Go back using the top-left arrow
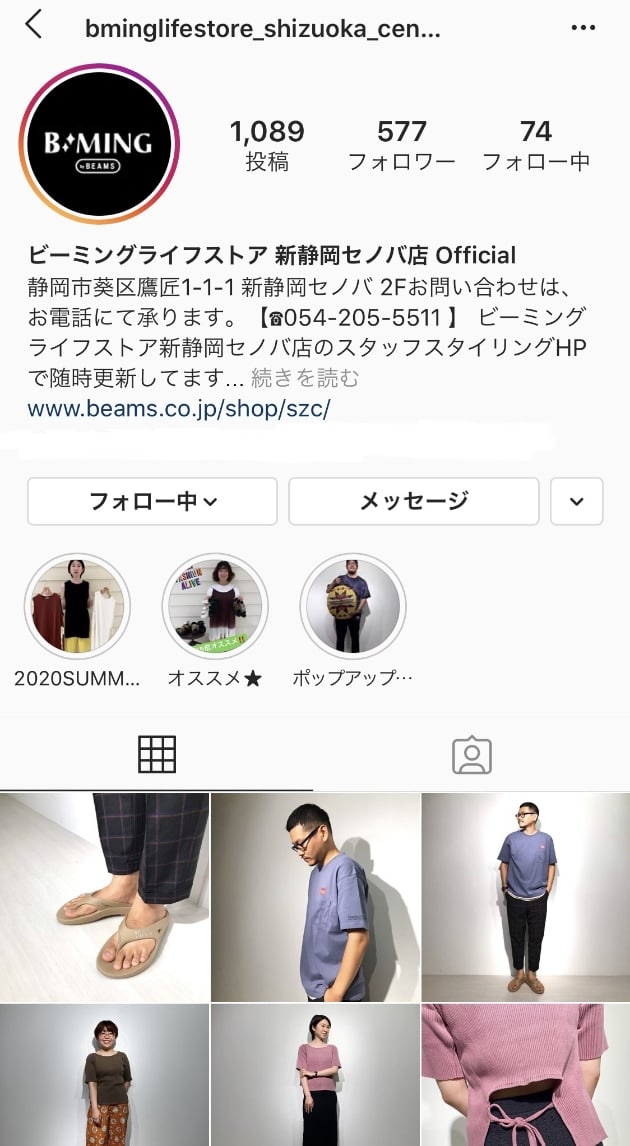 [x=34, y=25]
